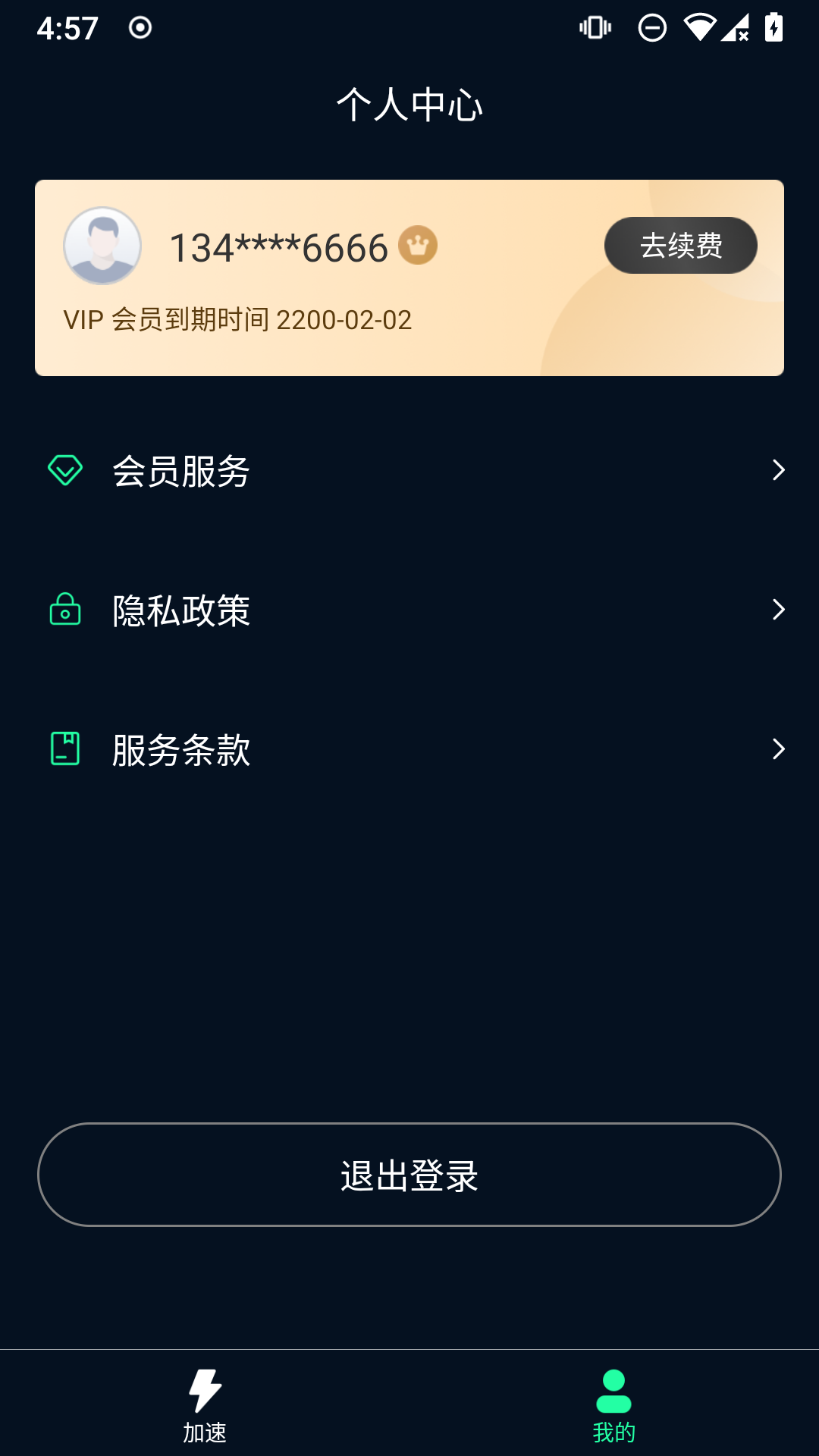Click the 个人中心 page title
Viewport: 819px width, 1456px height.
[409, 105]
